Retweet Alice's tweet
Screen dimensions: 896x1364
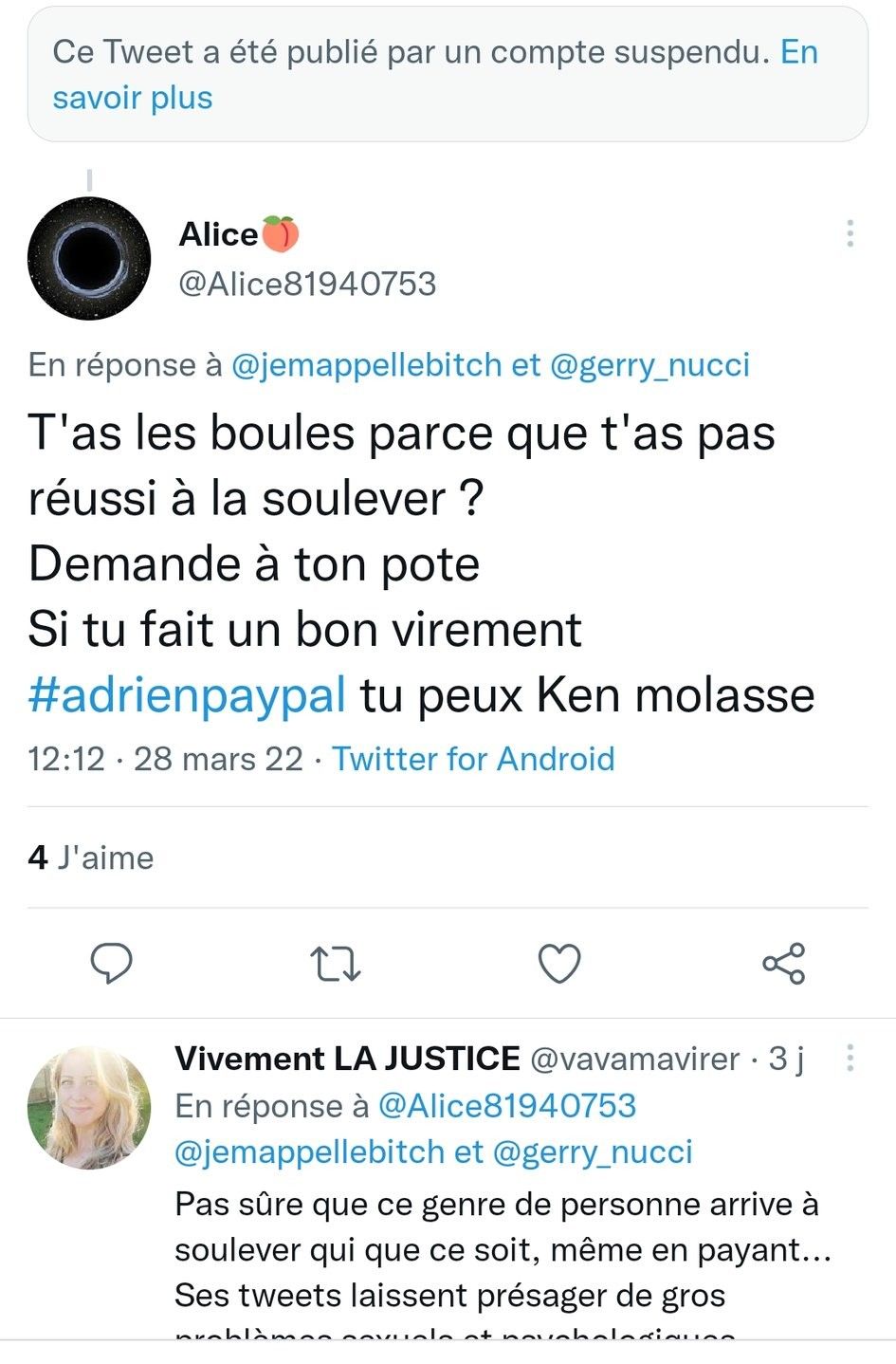pyautogui.click(x=336, y=964)
